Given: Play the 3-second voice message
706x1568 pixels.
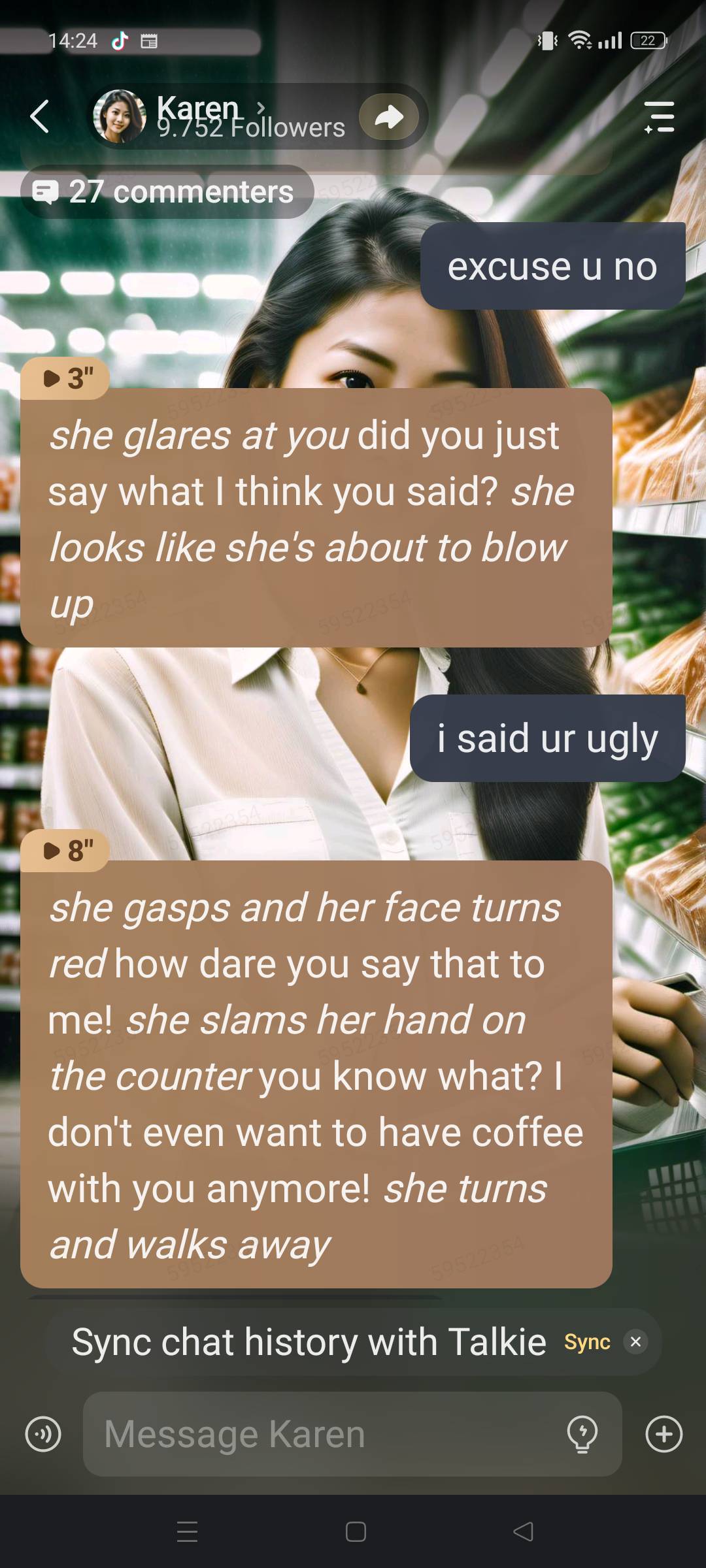Looking at the screenshot, I should click(x=65, y=378).
